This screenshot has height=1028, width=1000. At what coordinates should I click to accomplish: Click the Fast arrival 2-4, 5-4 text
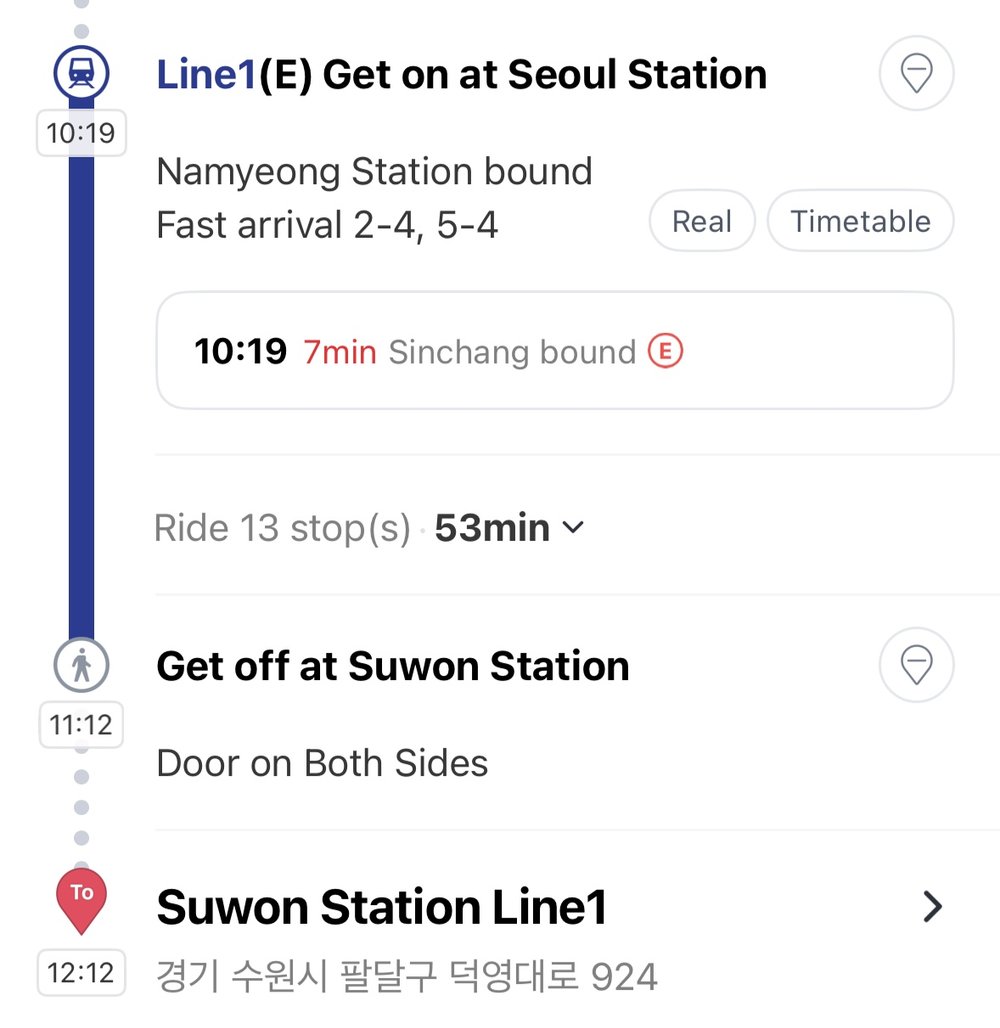click(330, 224)
